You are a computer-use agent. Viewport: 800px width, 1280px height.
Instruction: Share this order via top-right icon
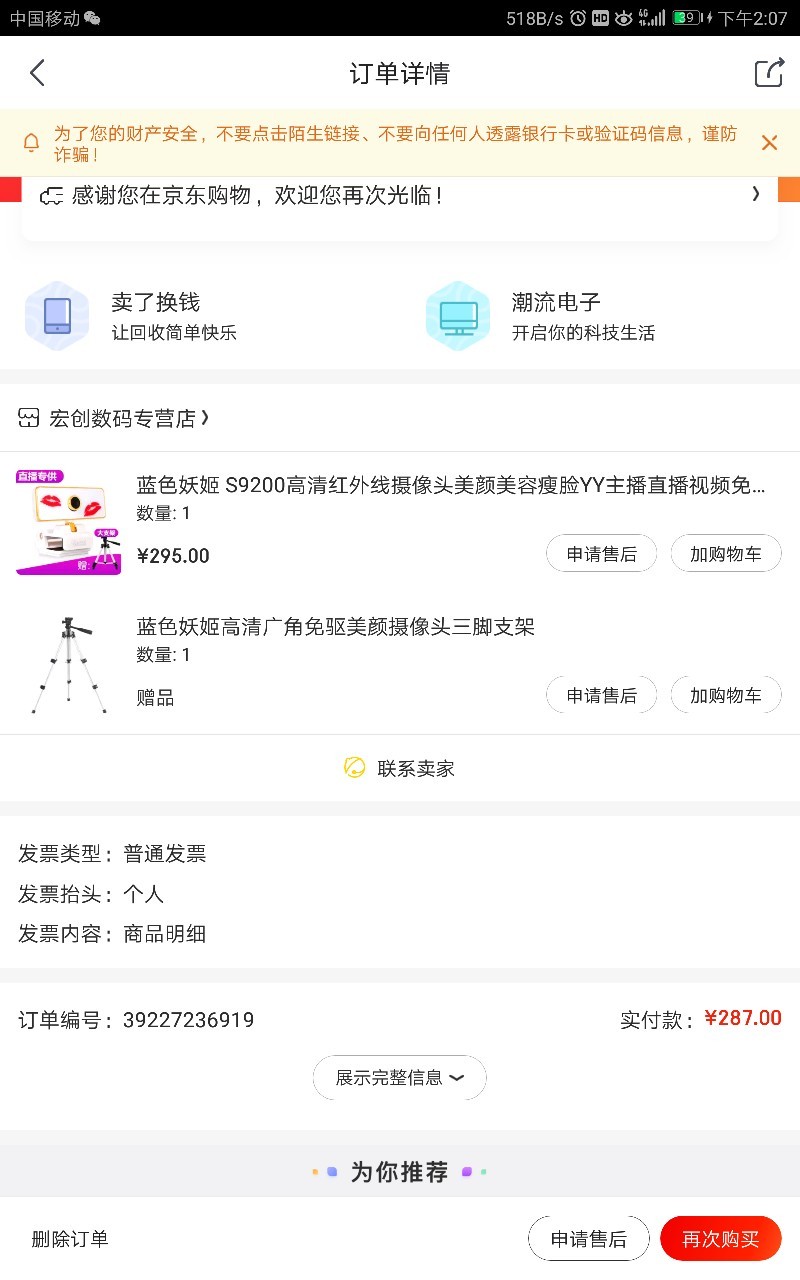click(768, 73)
